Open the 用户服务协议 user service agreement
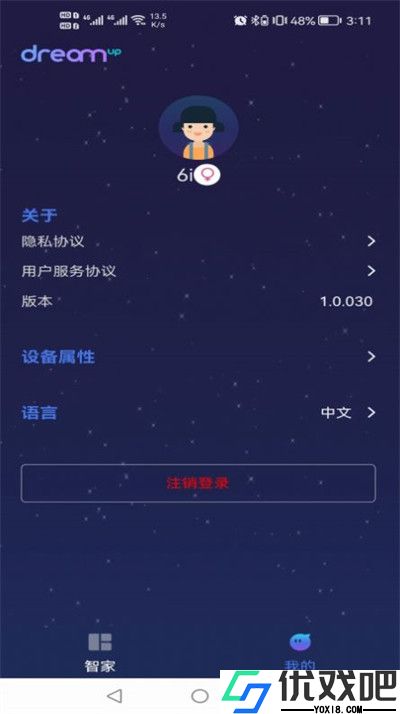This screenshot has width=400, height=714. point(199,271)
